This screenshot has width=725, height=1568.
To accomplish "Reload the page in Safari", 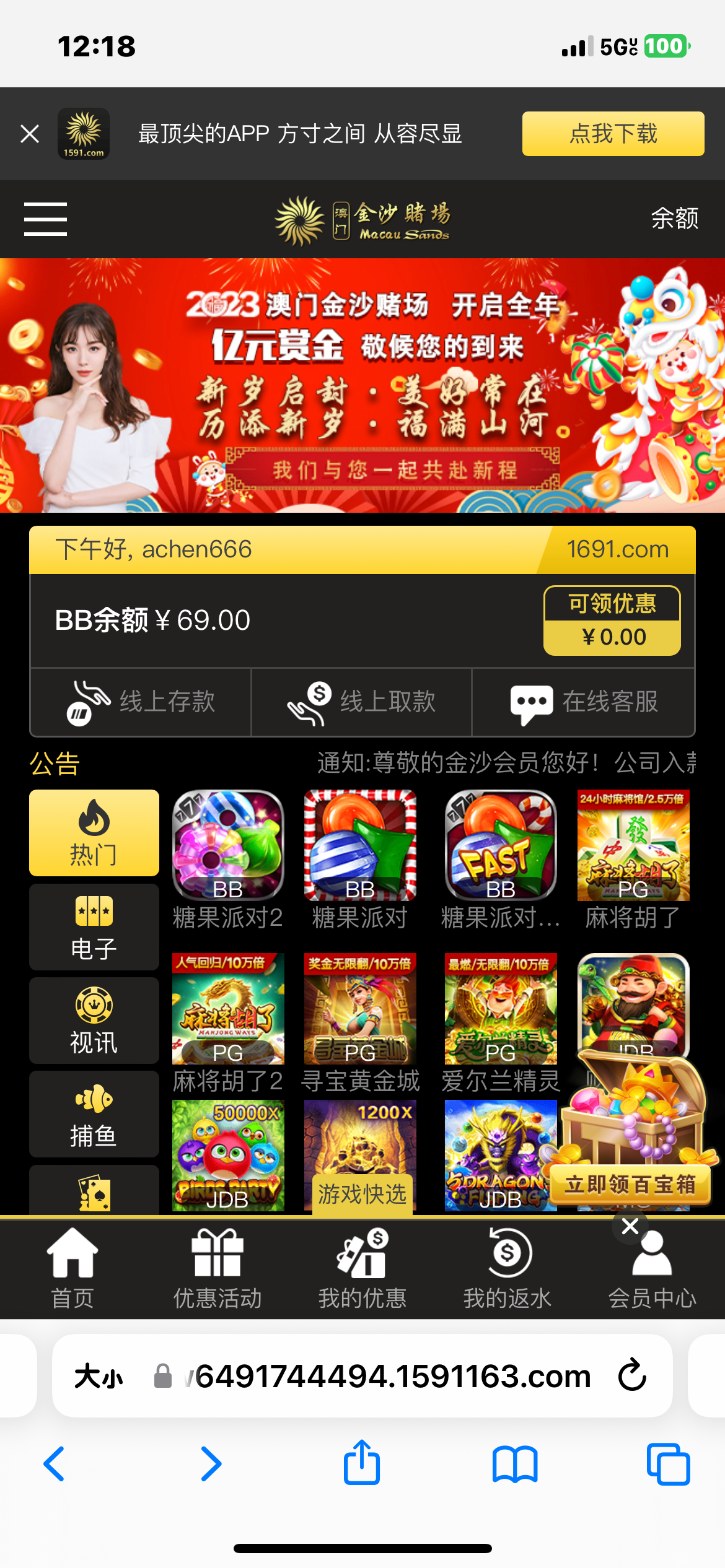I will 632,1375.
